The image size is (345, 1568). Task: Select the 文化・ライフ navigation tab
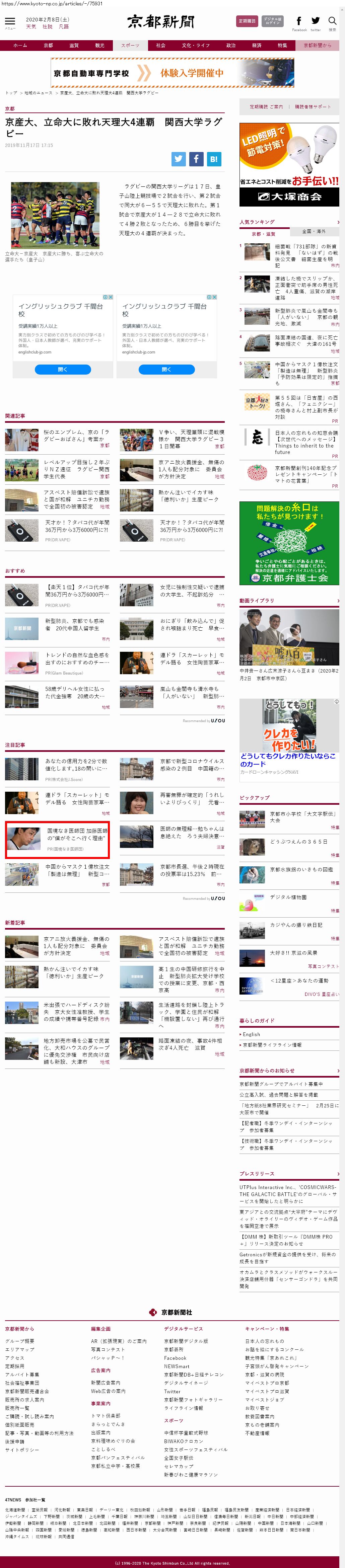[196, 45]
